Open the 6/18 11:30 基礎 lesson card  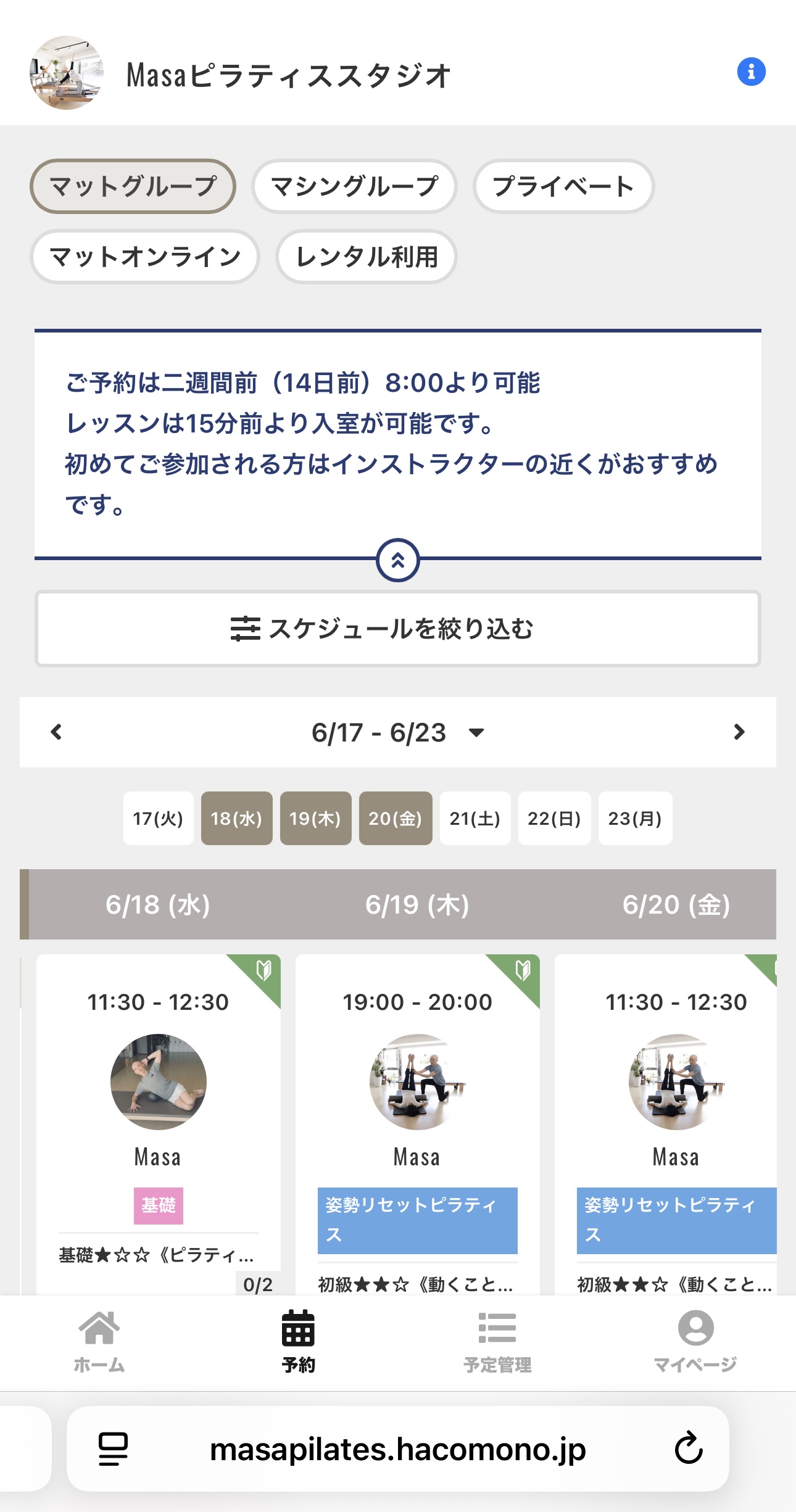click(x=159, y=1124)
